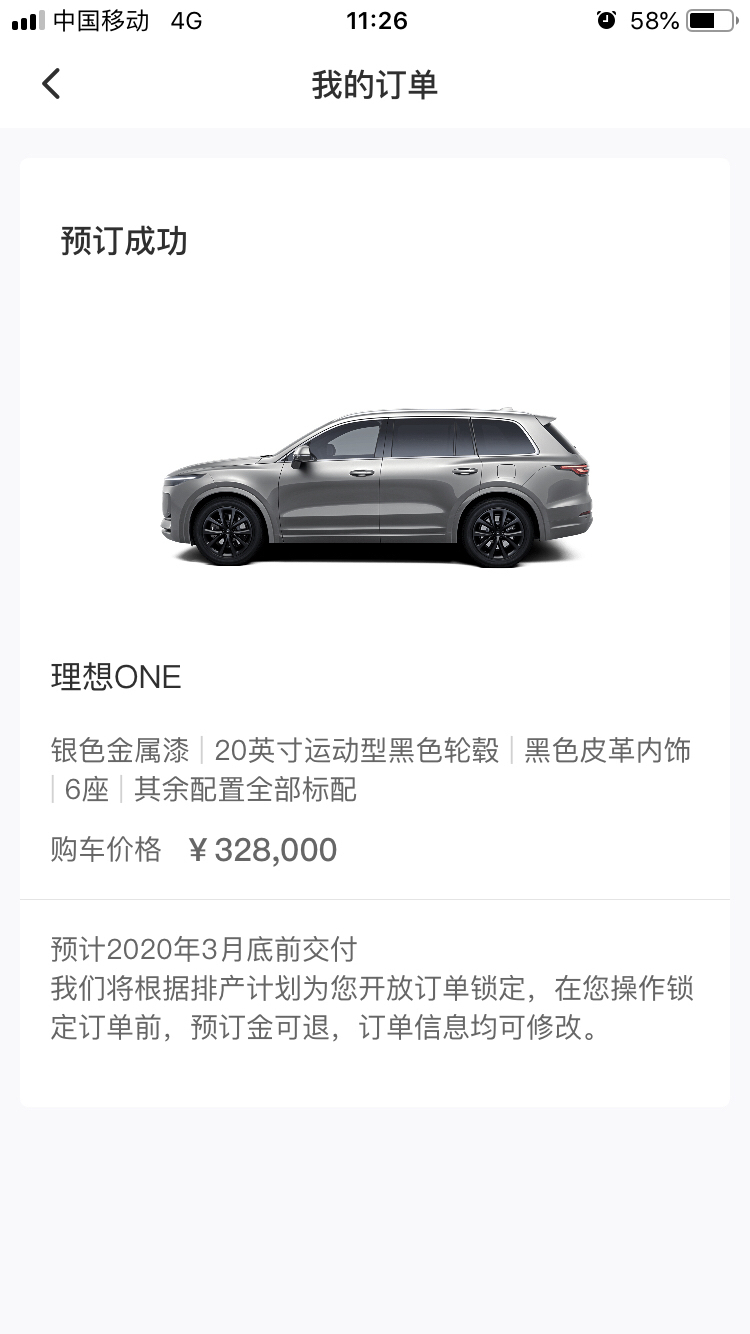Go back from 我的订单 page
The image size is (750, 1334).
tap(51, 84)
